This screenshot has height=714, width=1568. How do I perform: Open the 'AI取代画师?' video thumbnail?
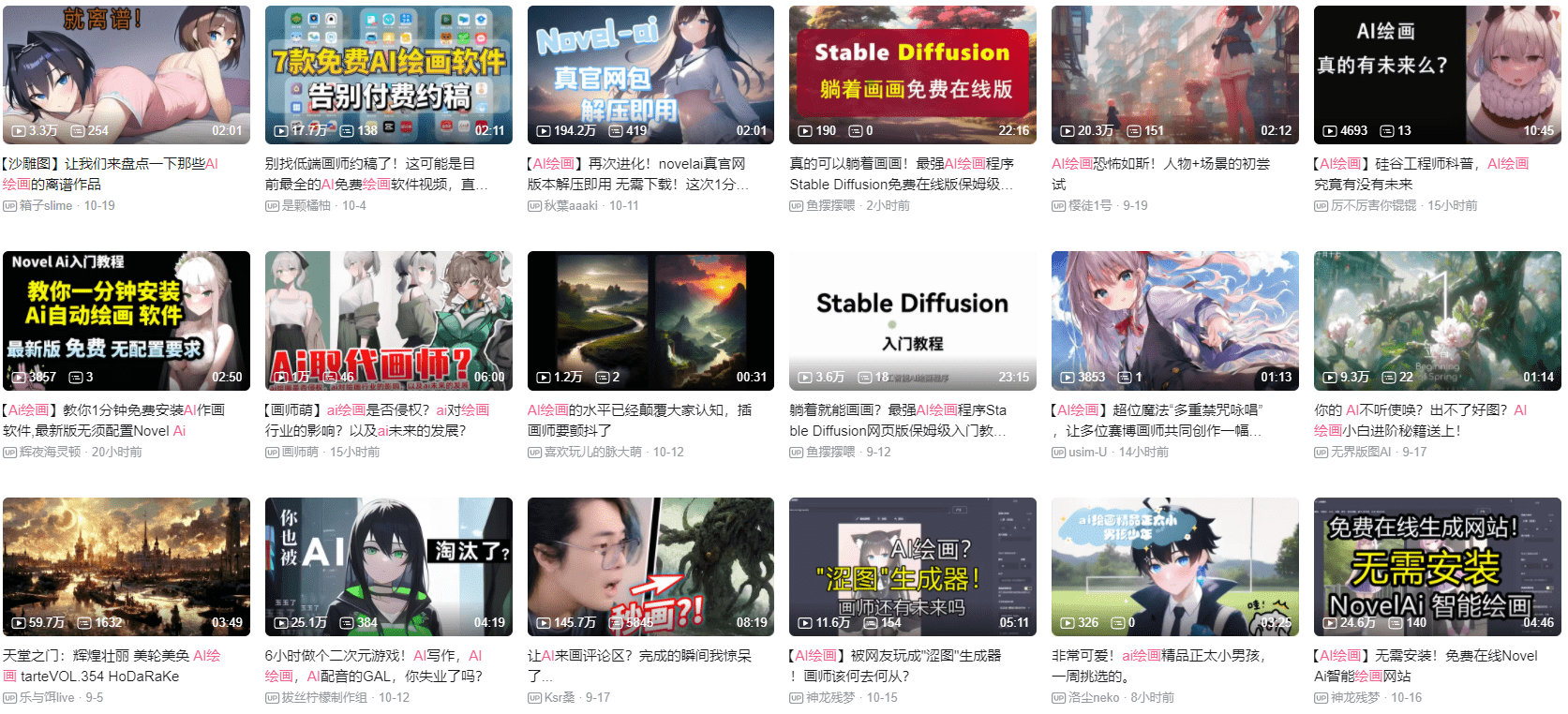(388, 320)
